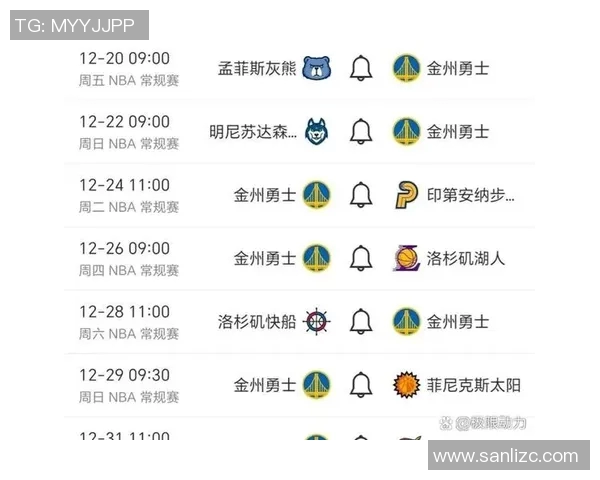Image resolution: width=600 pixels, height=480 pixels.
Task: Open the 12-20 09:00 Grizzlies vs Warriors match
Action: (x=125, y=68)
